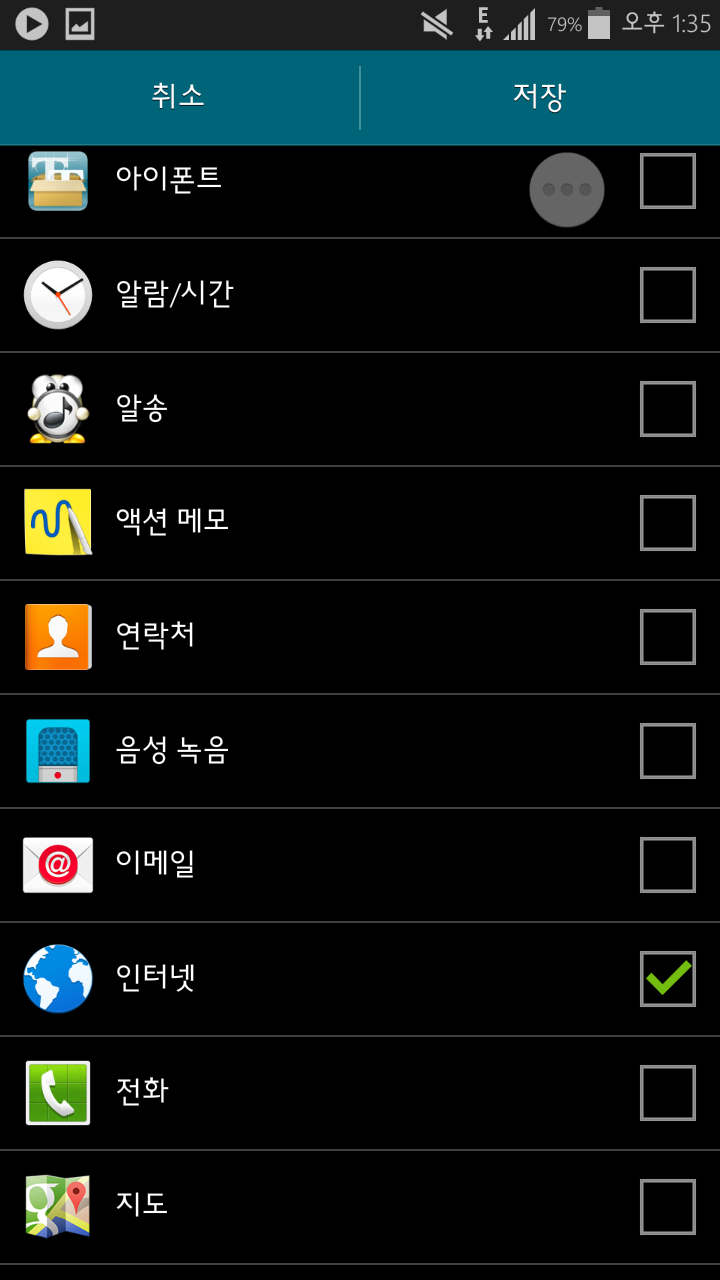Tap 취소 to cancel
This screenshot has height=1280, width=720.
tap(178, 97)
